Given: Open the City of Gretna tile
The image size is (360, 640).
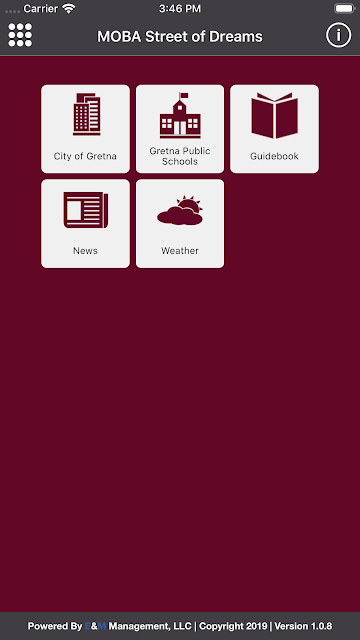Looking at the screenshot, I should point(85,129).
